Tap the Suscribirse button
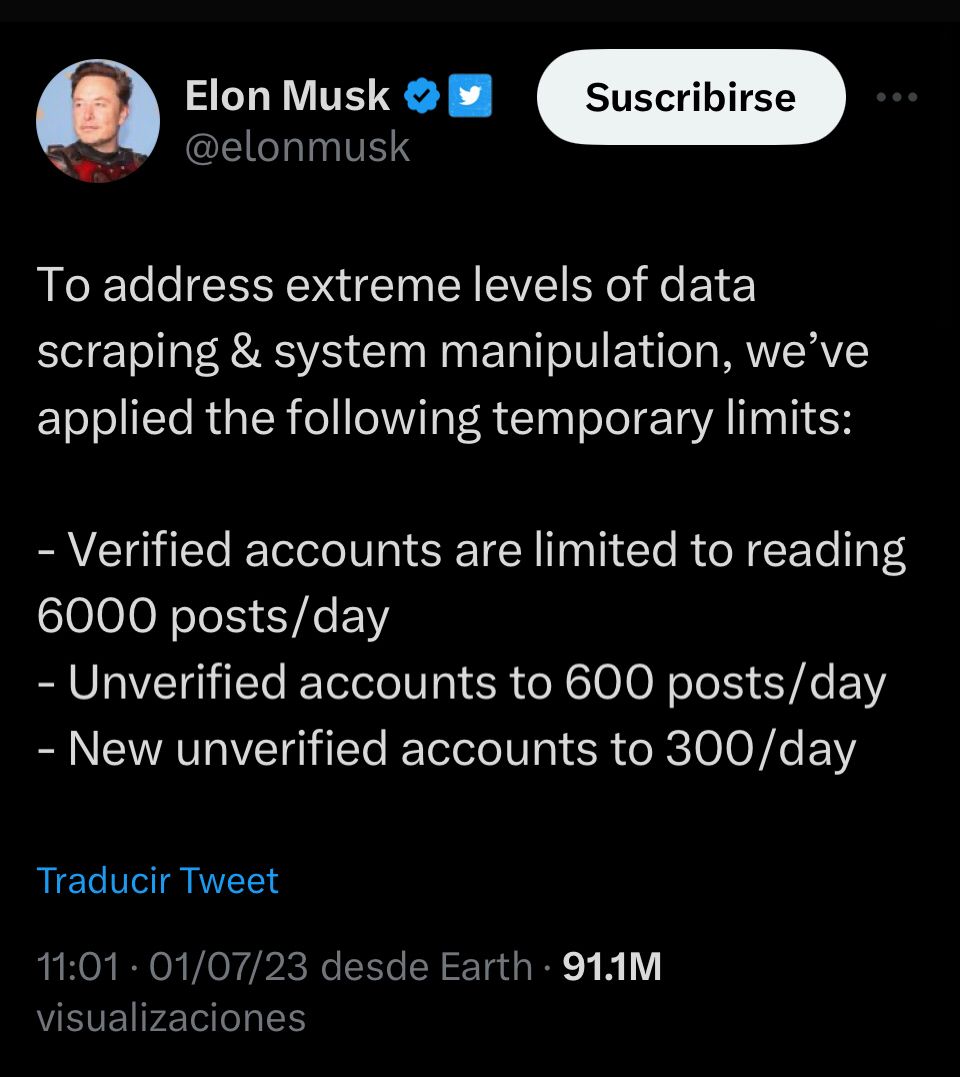This screenshot has width=960, height=1077. coord(691,97)
